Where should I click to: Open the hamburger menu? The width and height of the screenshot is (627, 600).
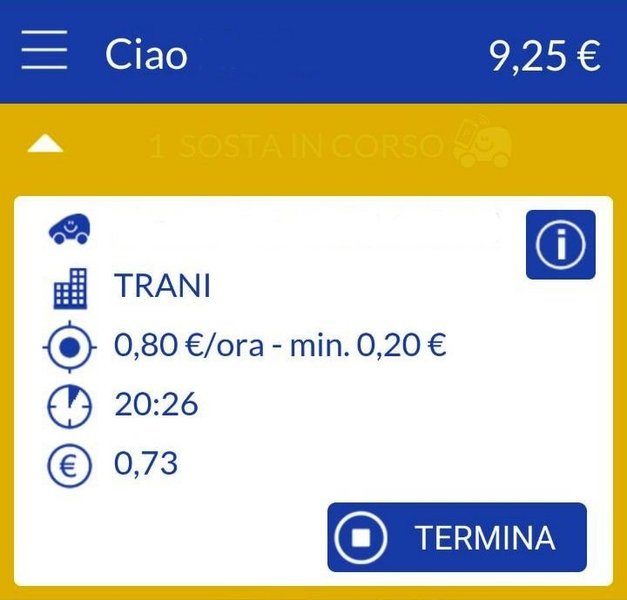(44, 51)
